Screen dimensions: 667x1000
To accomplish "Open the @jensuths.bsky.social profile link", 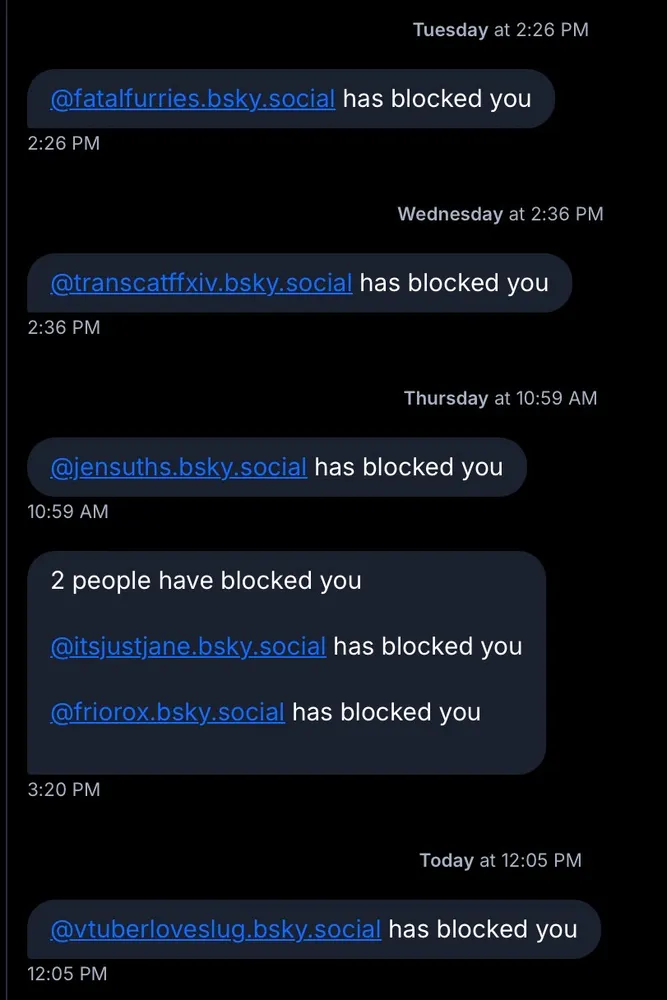I will point(179,467).
